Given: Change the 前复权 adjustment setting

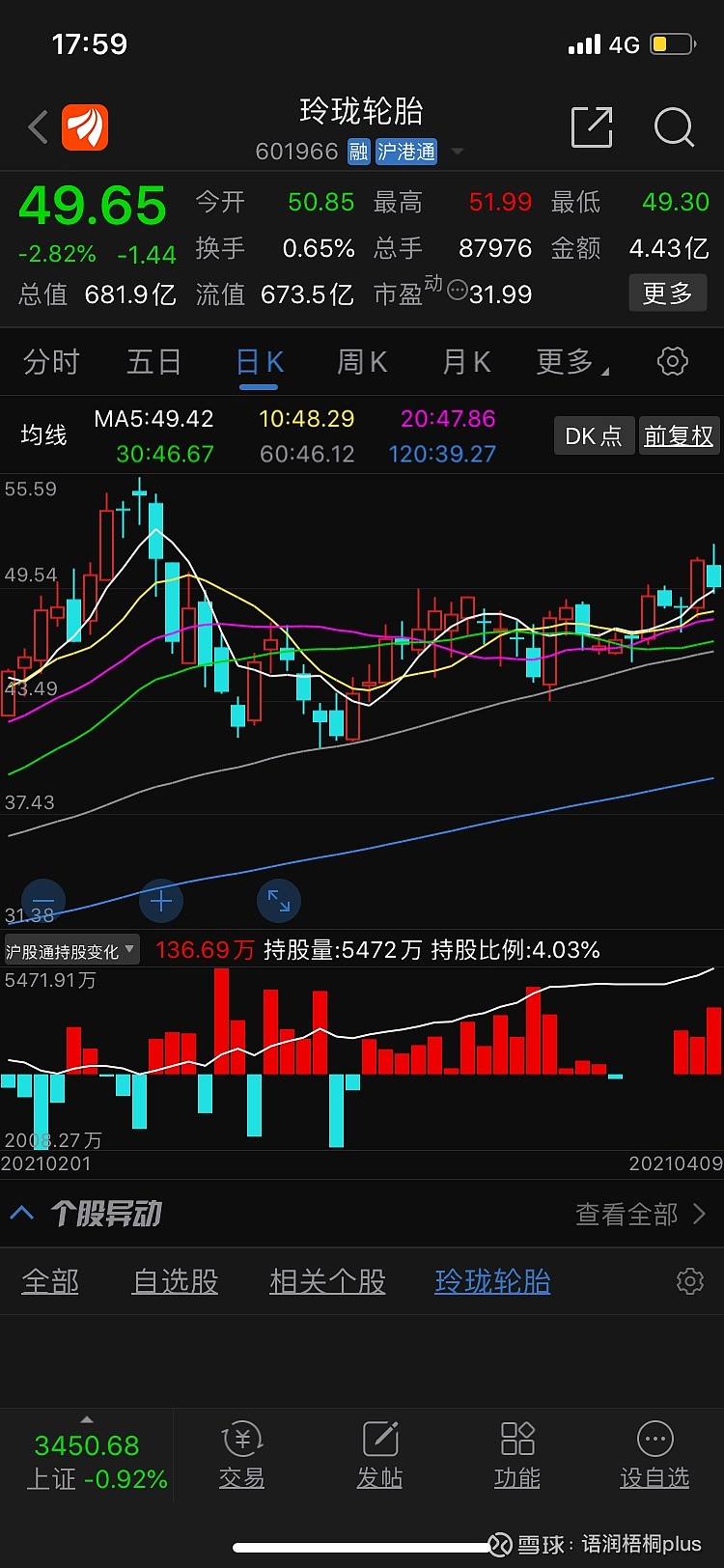Looking at the screenshot, I should (679, 436).
